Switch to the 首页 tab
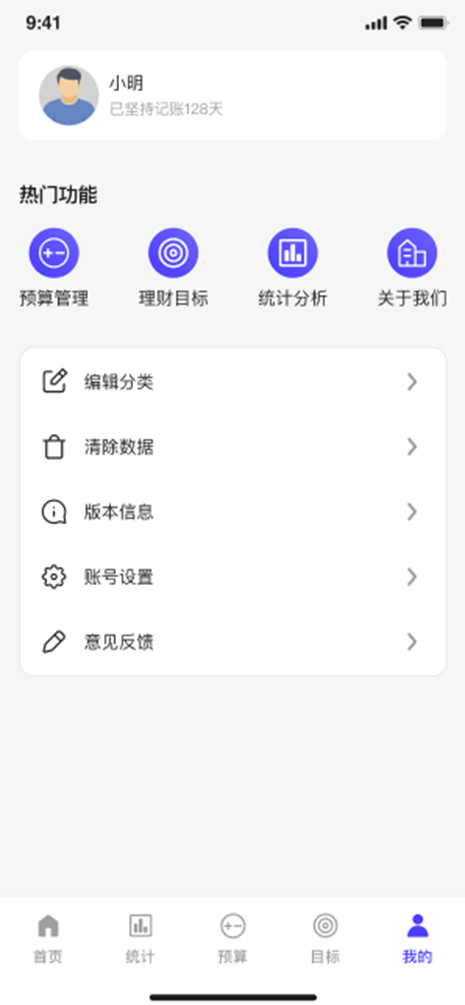Screen dimensions: 465x1005 (48, 939)
